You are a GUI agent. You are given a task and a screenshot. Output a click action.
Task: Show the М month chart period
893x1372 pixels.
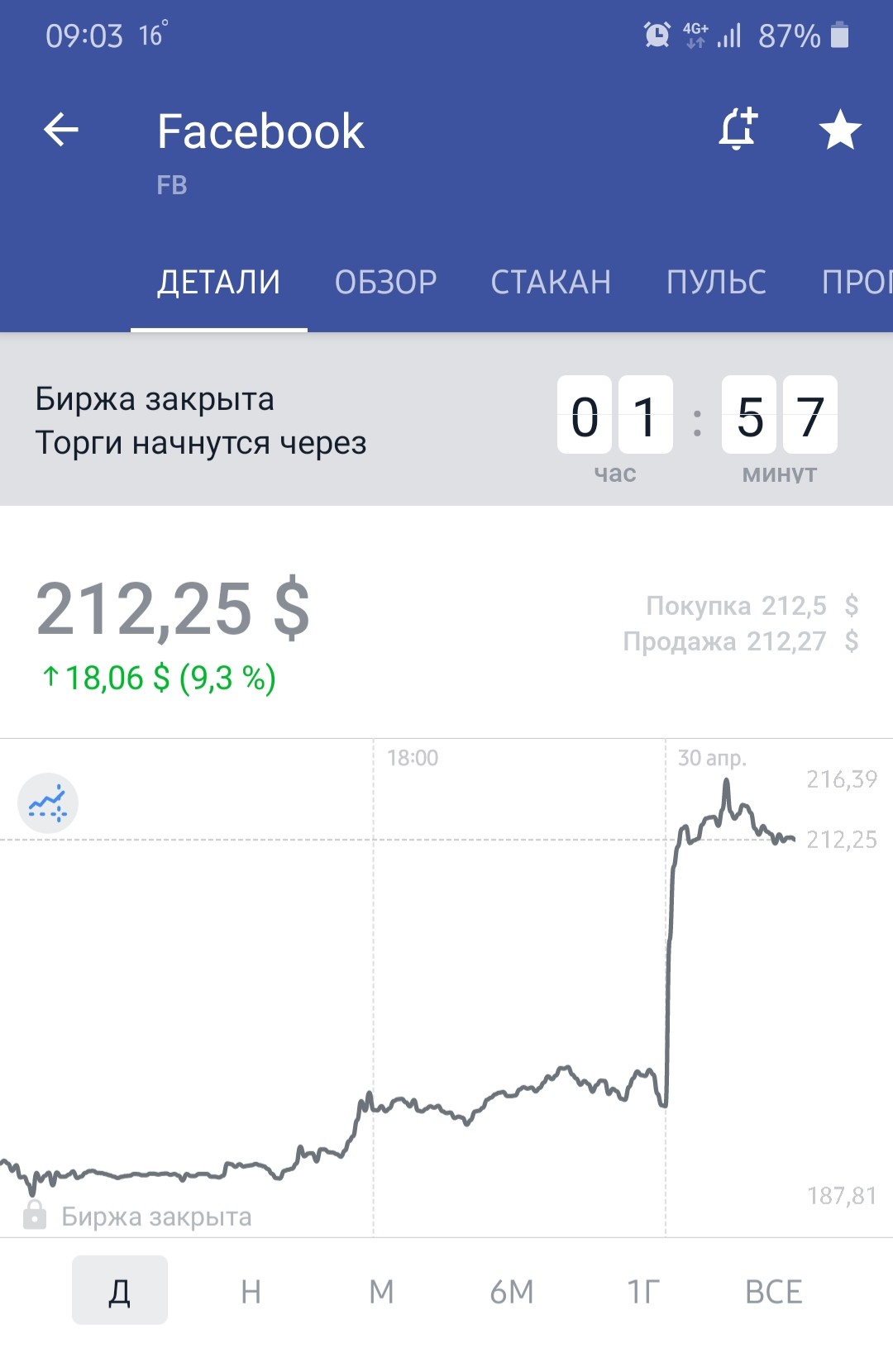(x=381, y=1290)
